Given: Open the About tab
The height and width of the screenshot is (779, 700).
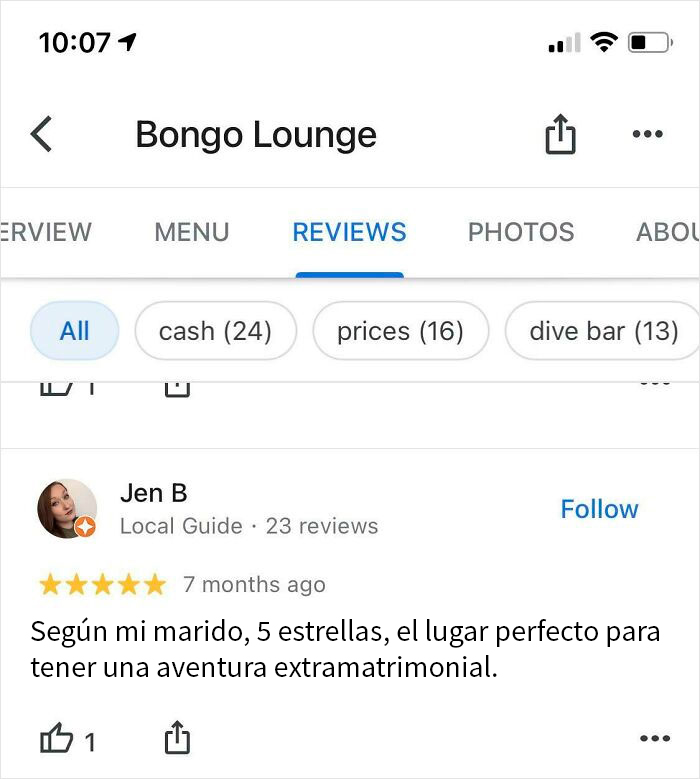Looking at the screenshot, I should [666, 232].
